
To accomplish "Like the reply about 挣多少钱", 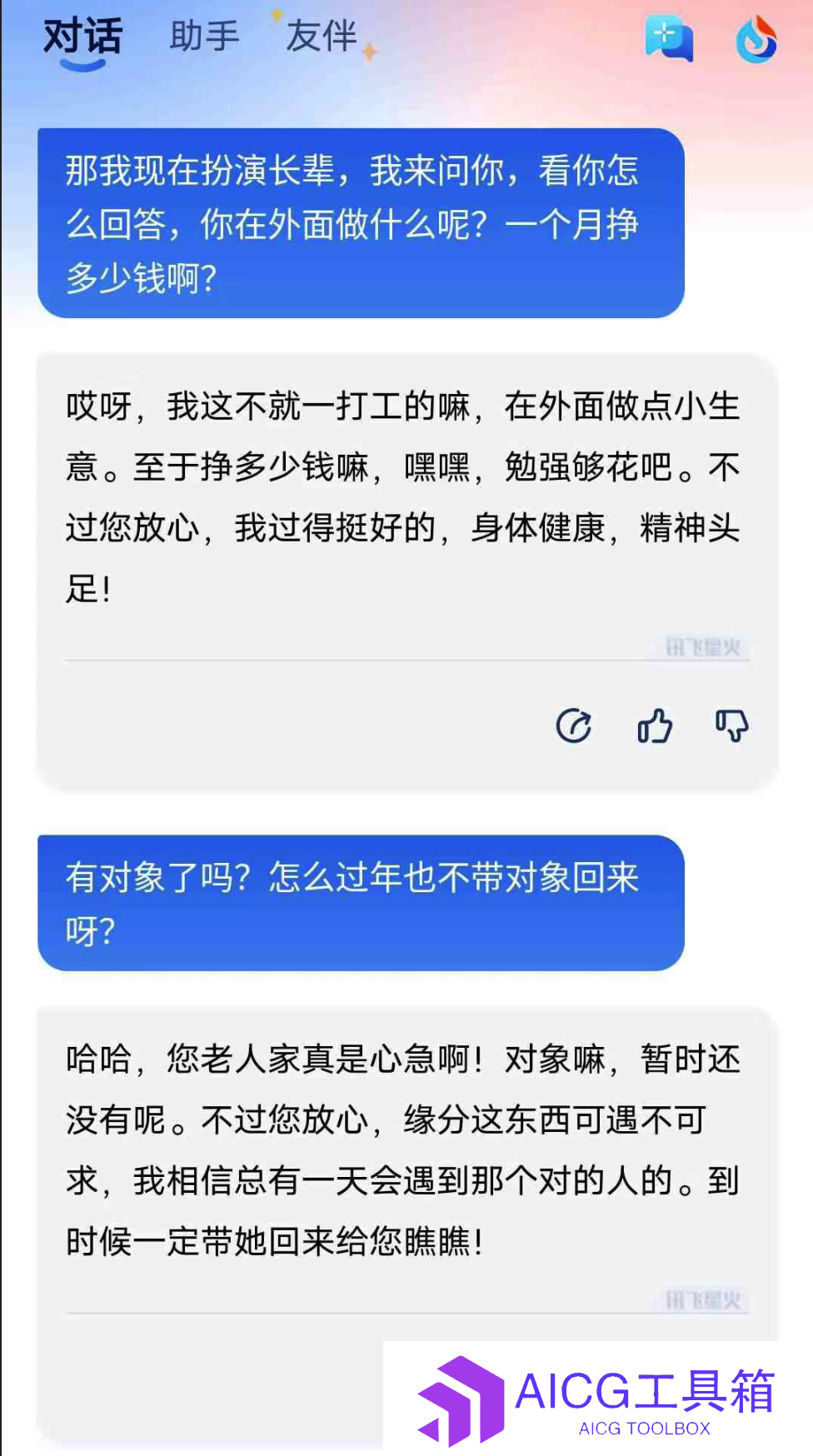I will coord(655,726).
